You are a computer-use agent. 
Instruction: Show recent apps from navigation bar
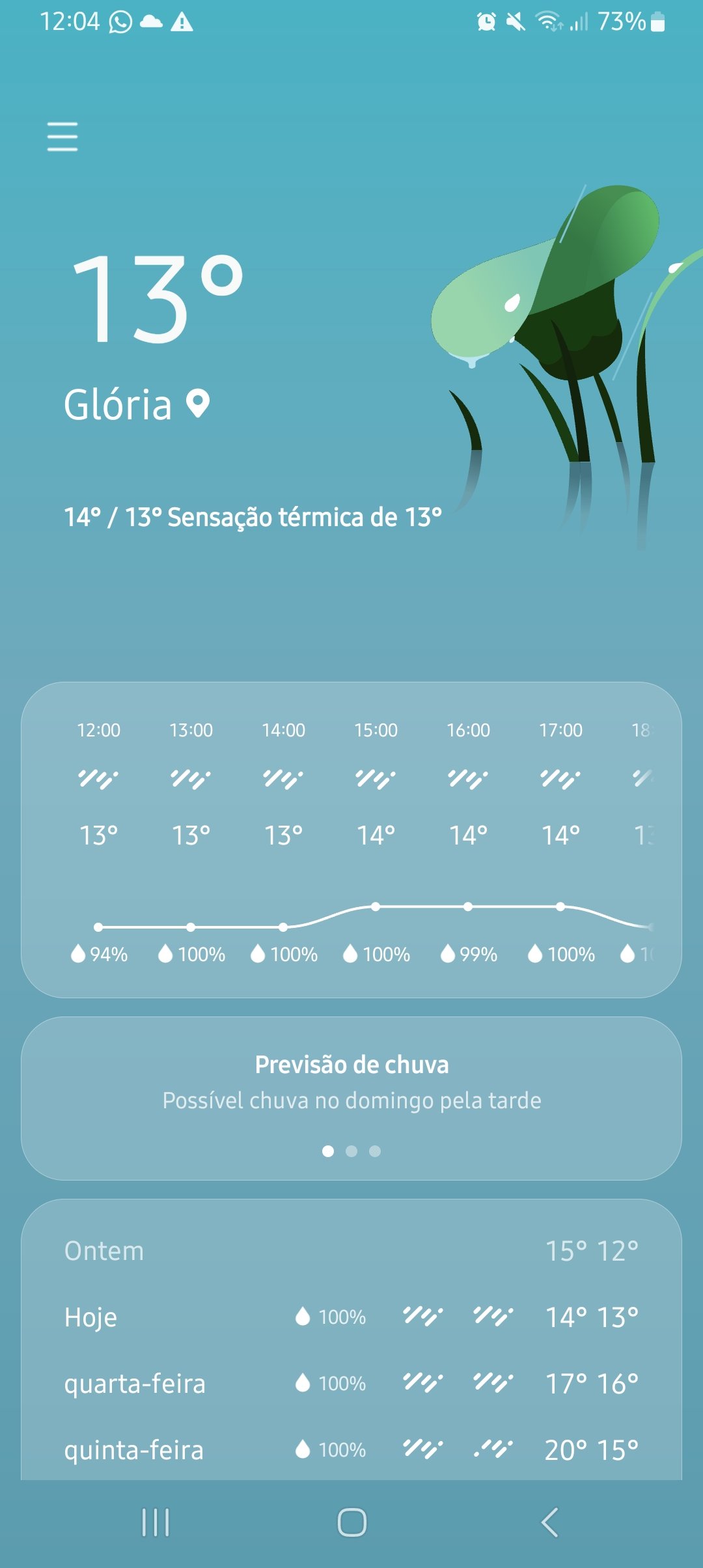[156, 1522]
